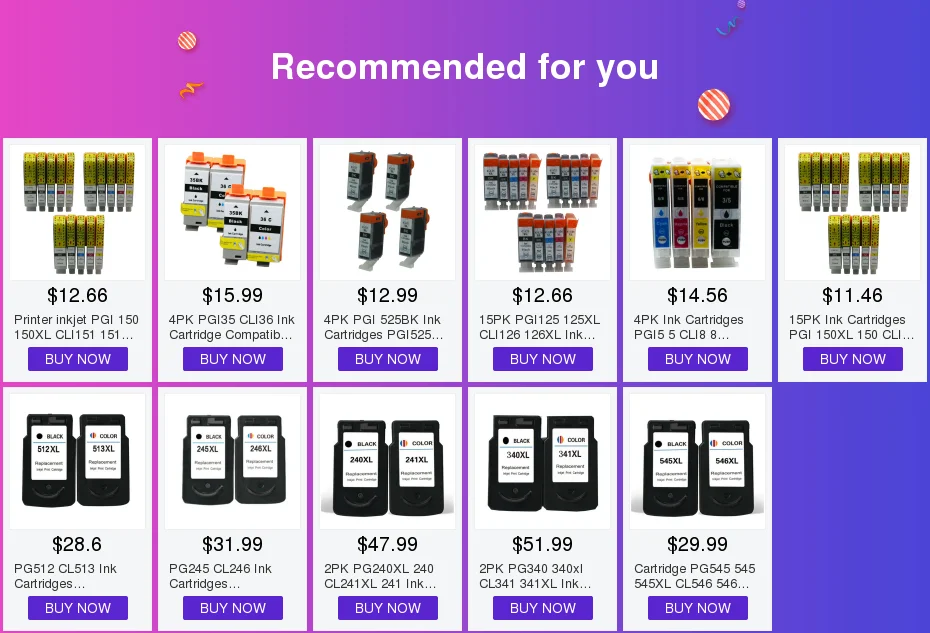Buy the PG245 CL246 ink cartridges
This screenshot has height=633, width=930.
click(232, 608)
